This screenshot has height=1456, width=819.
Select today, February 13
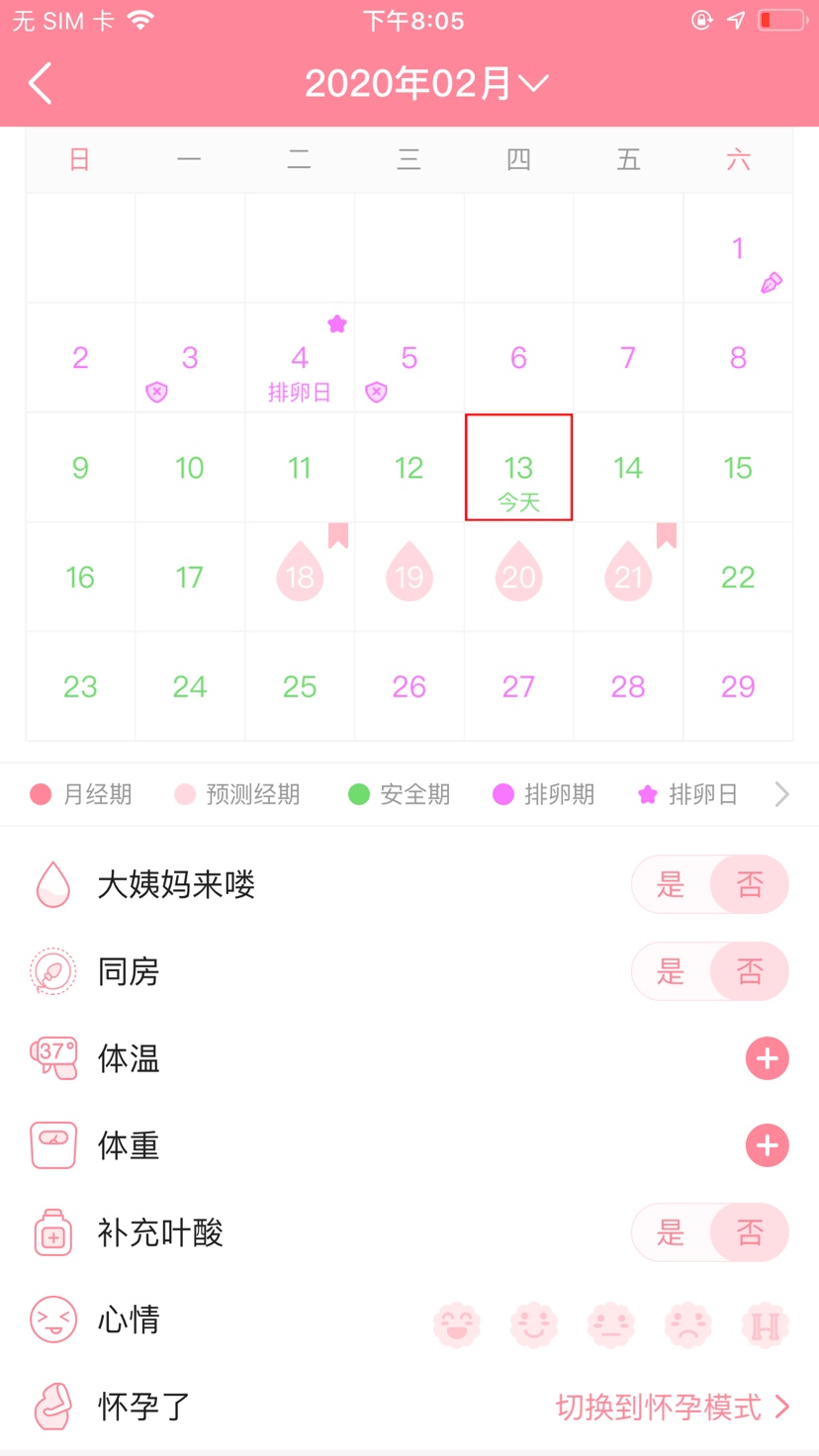pyautogui.click(x=518, y=469)
